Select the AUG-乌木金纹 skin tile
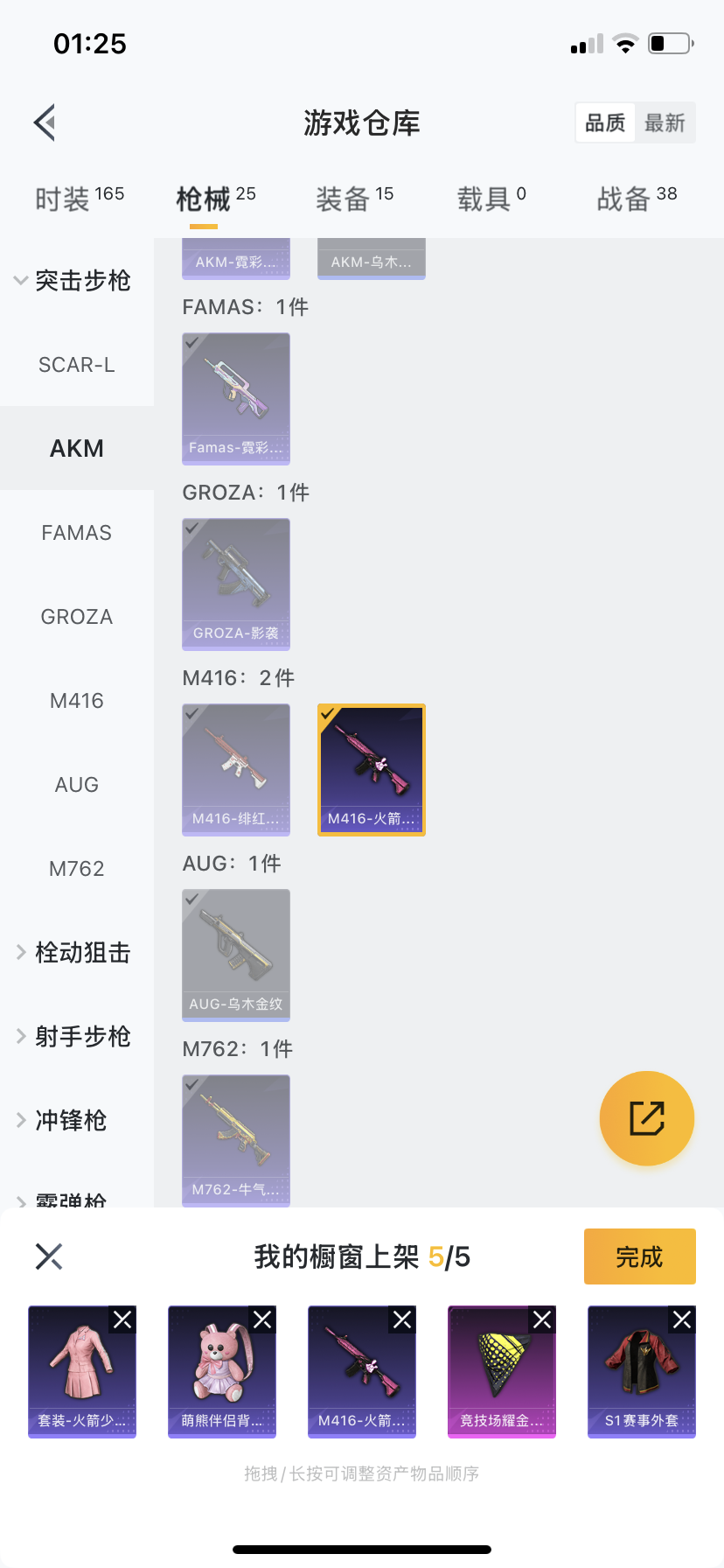The width and height of the screenshot is (724, 1568). click(236, 955)
